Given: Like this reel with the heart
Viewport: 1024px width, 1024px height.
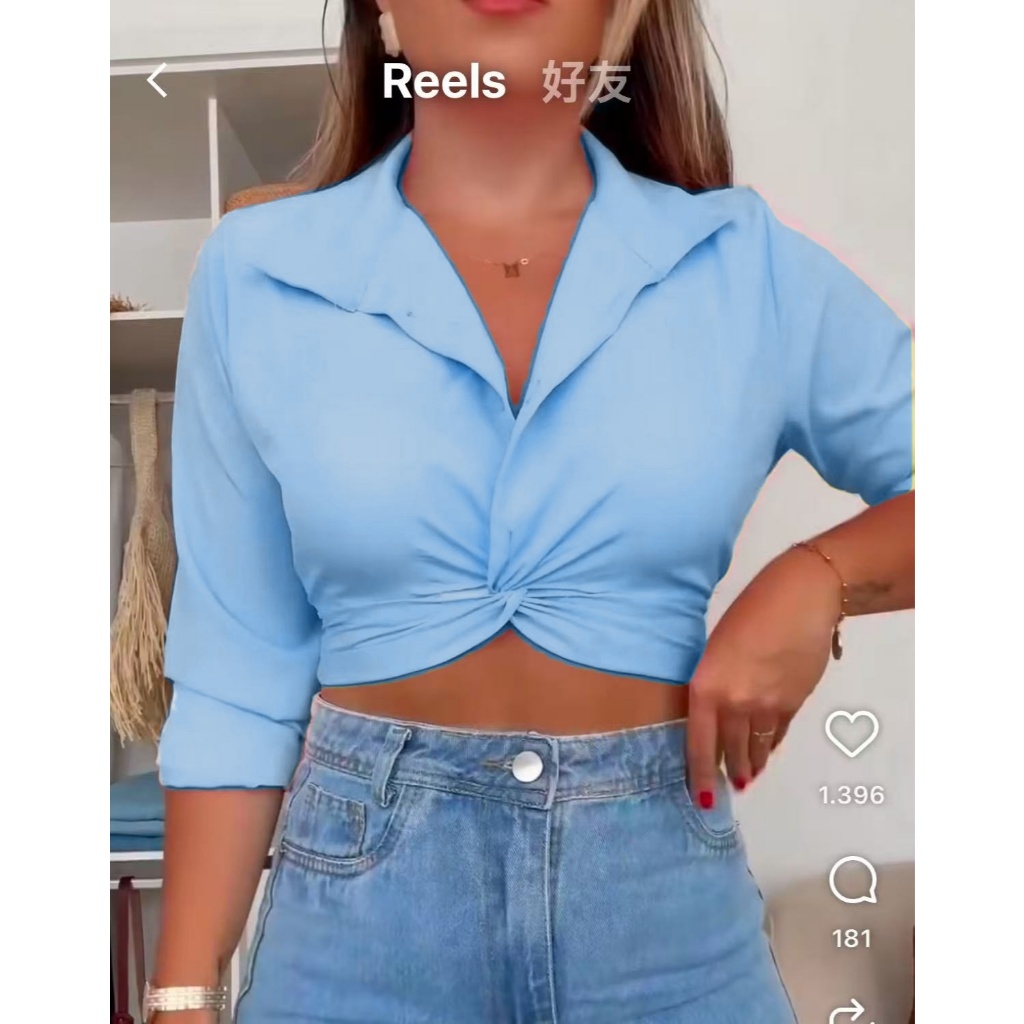Looking at the screenshot, I should coord(852,734).
